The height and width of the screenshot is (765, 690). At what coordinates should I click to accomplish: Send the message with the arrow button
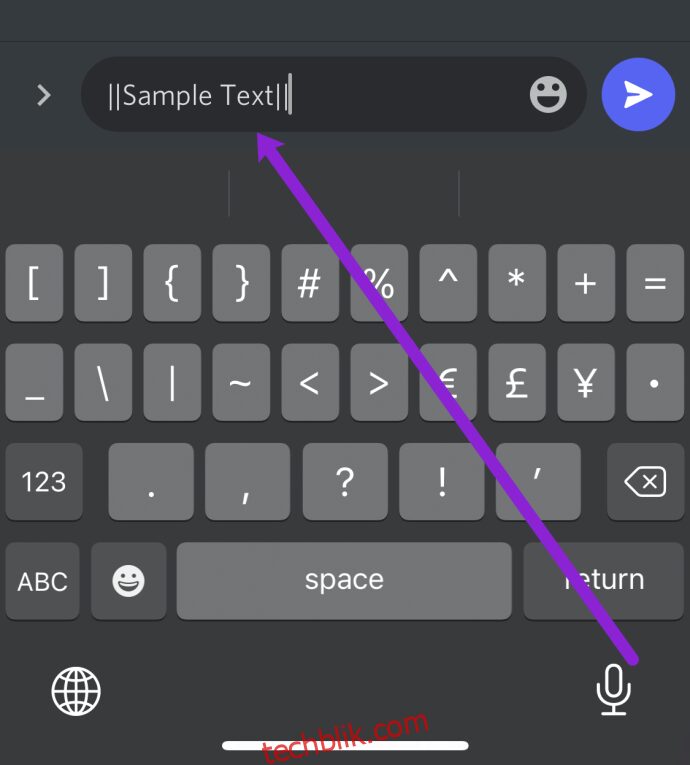point(638,94)
